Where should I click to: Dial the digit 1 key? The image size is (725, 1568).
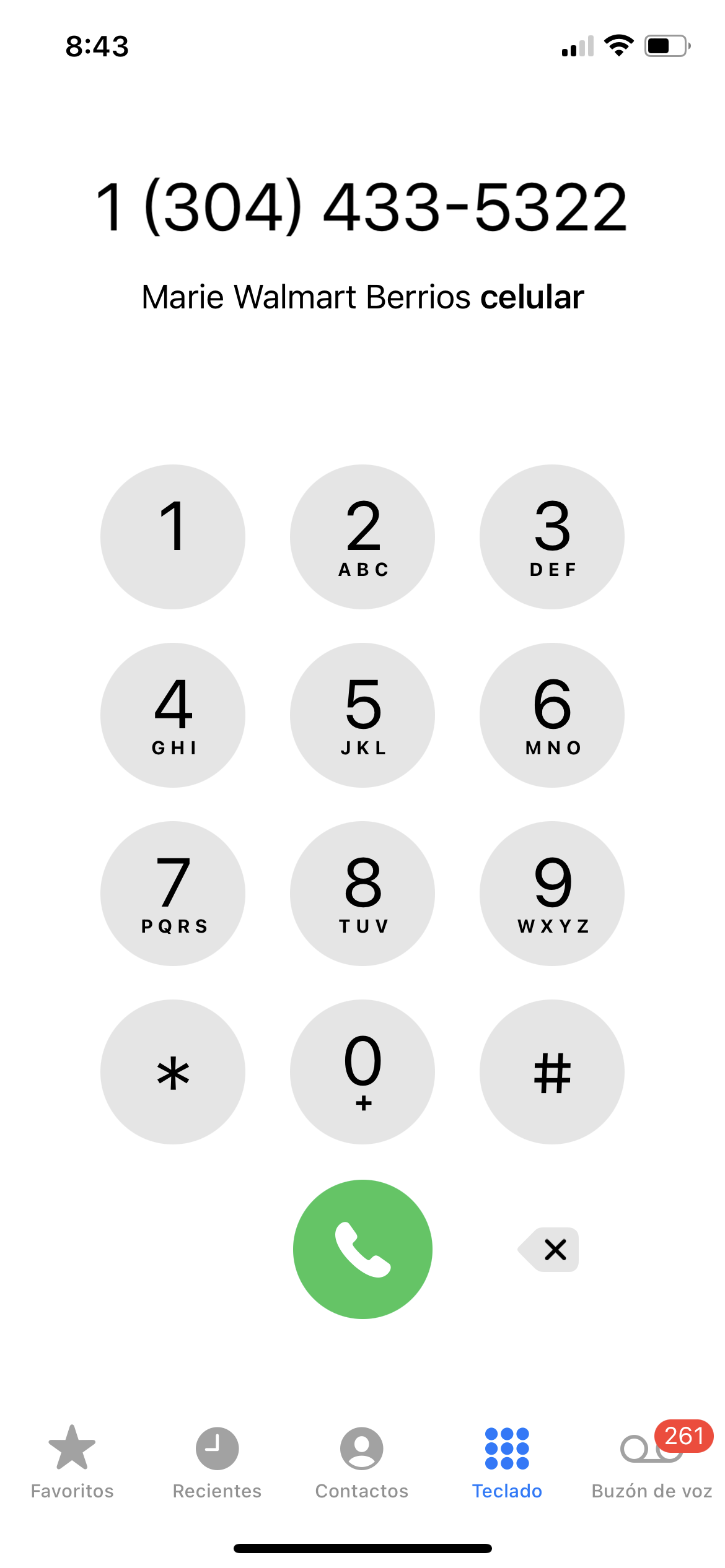tap(173, 536)
